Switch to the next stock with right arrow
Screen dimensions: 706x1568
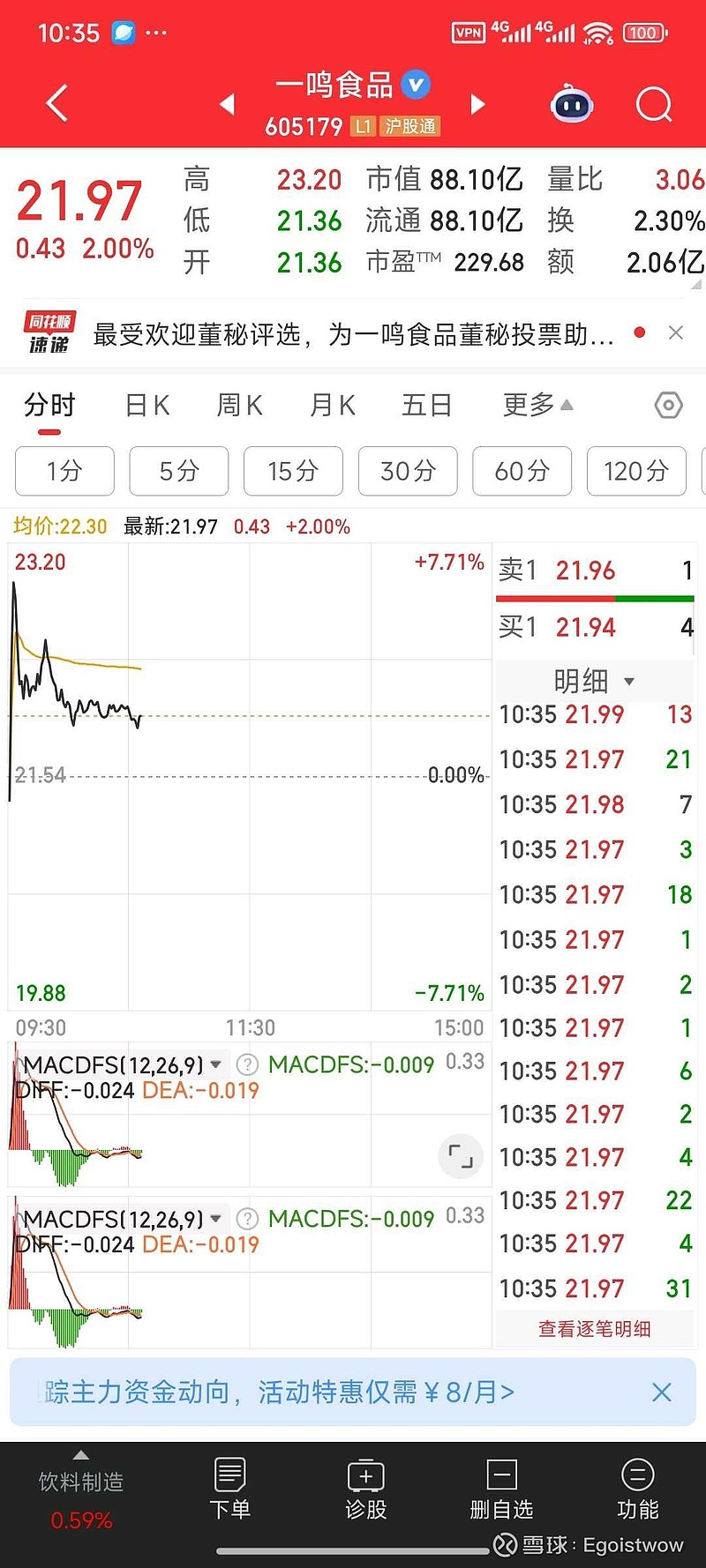point(477,103)
